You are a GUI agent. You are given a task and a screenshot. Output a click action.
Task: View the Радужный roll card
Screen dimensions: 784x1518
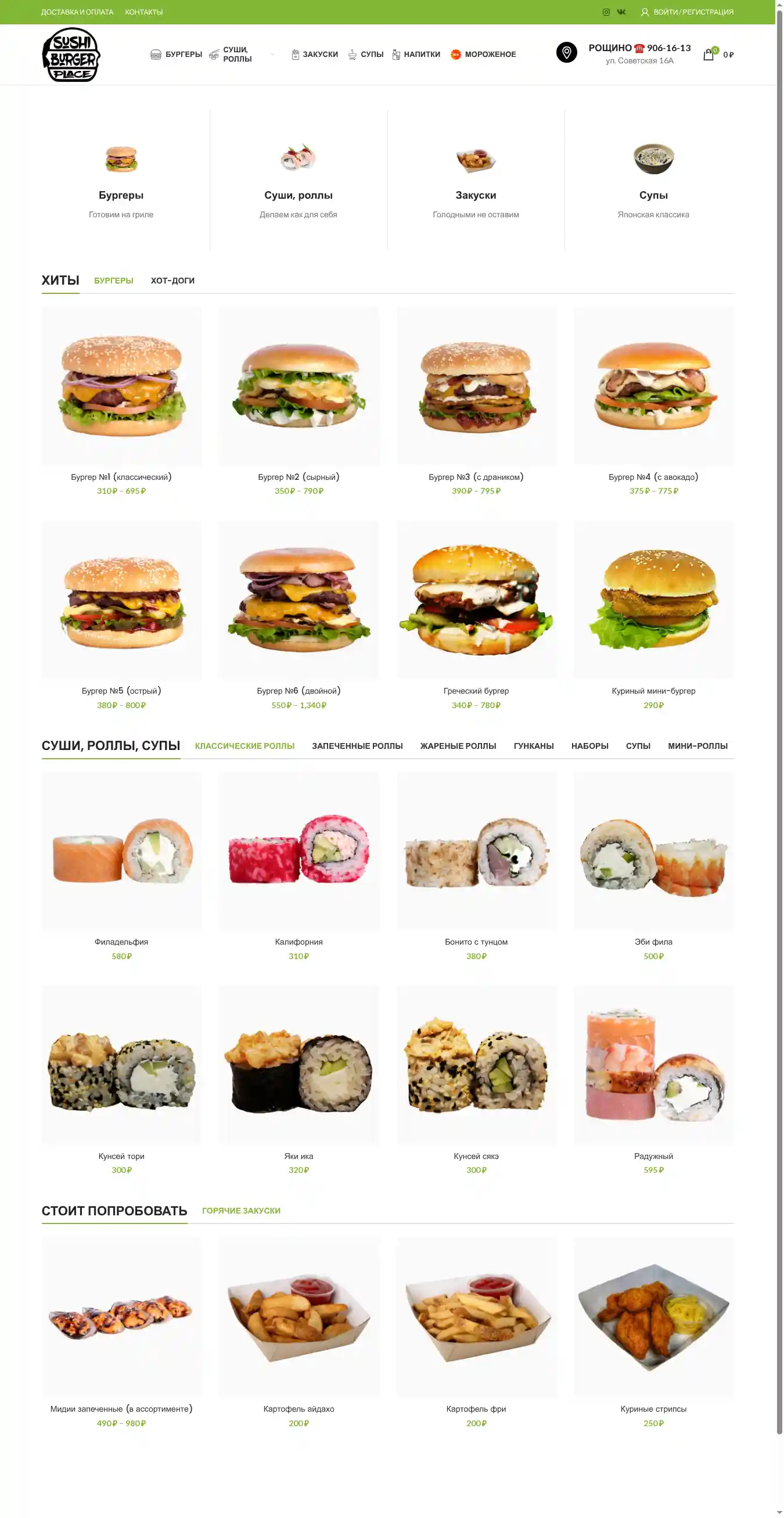653,1067
